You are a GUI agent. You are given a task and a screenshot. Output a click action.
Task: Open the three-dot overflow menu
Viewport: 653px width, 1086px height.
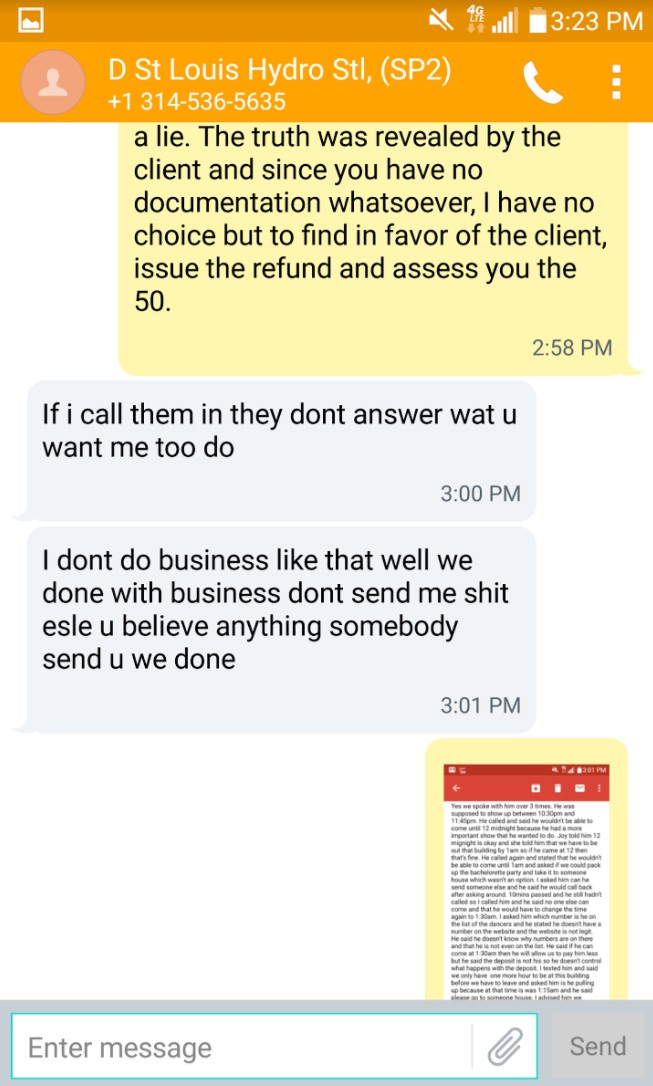click(616, 82)
